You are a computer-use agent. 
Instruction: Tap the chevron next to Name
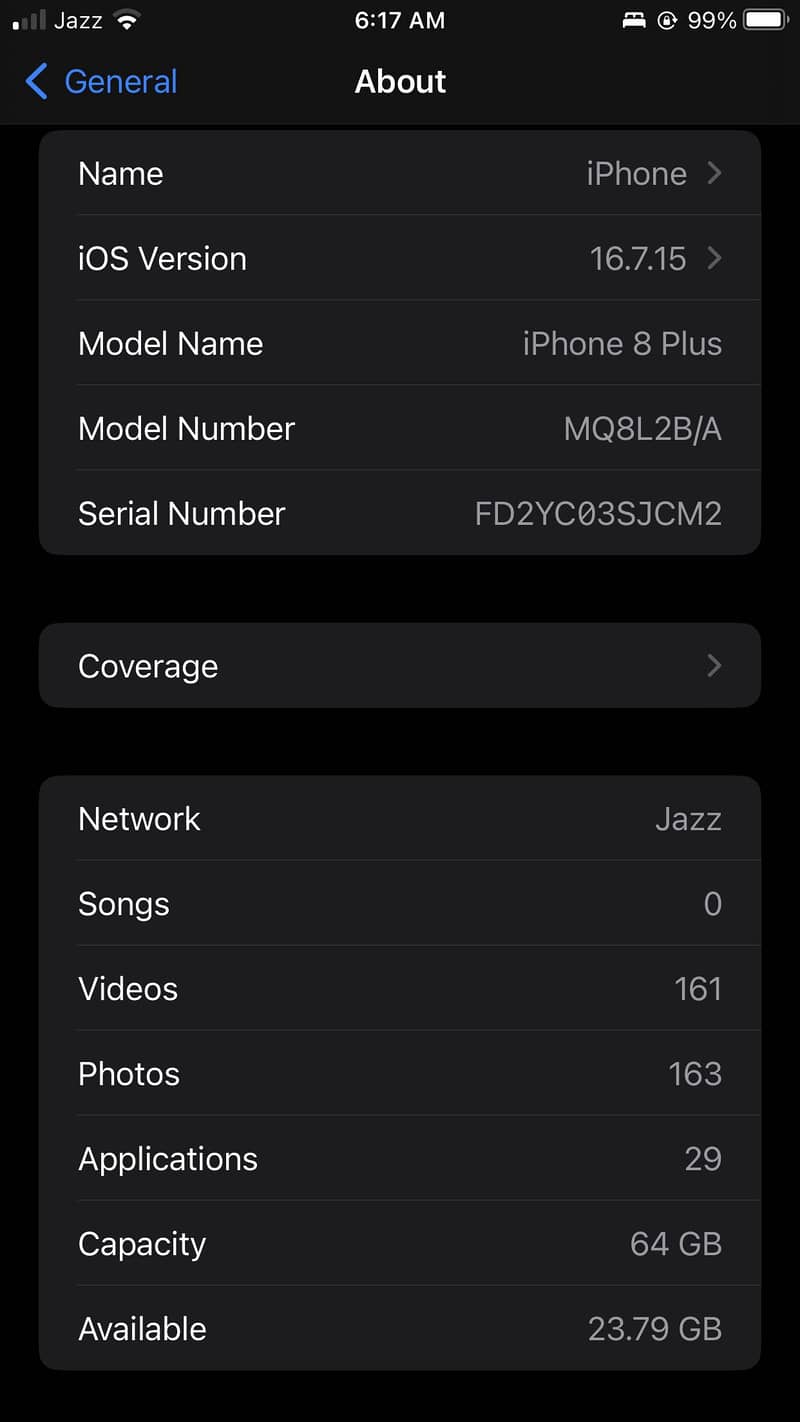click(714, 173)
